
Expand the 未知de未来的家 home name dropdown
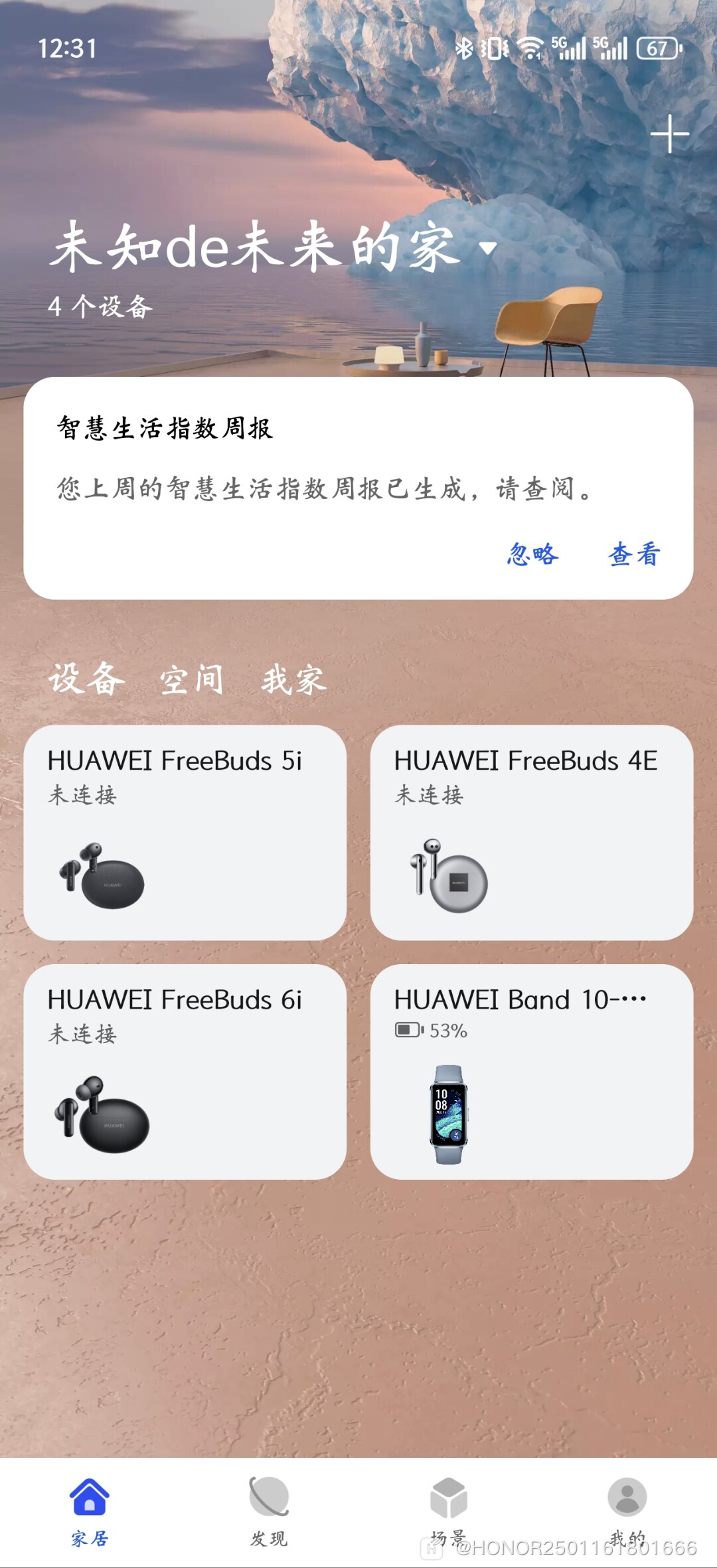[489, 250]
